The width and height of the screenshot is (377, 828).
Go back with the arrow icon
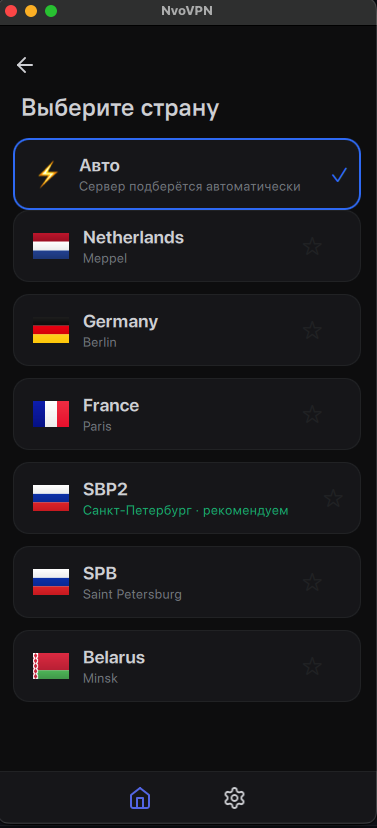pos(25,65)
